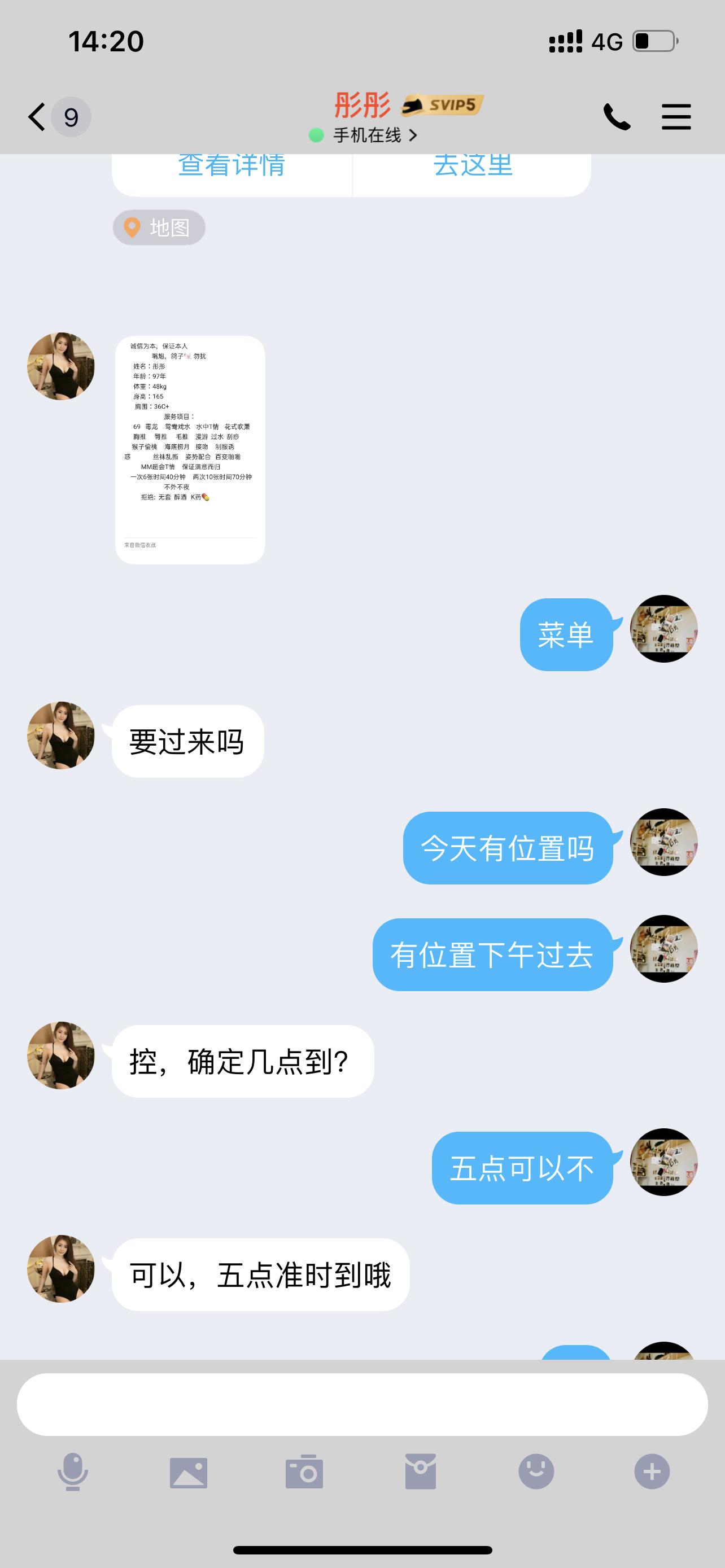
Task: Start a voice call with 彤彤
Action: click(x=617, y=118)
